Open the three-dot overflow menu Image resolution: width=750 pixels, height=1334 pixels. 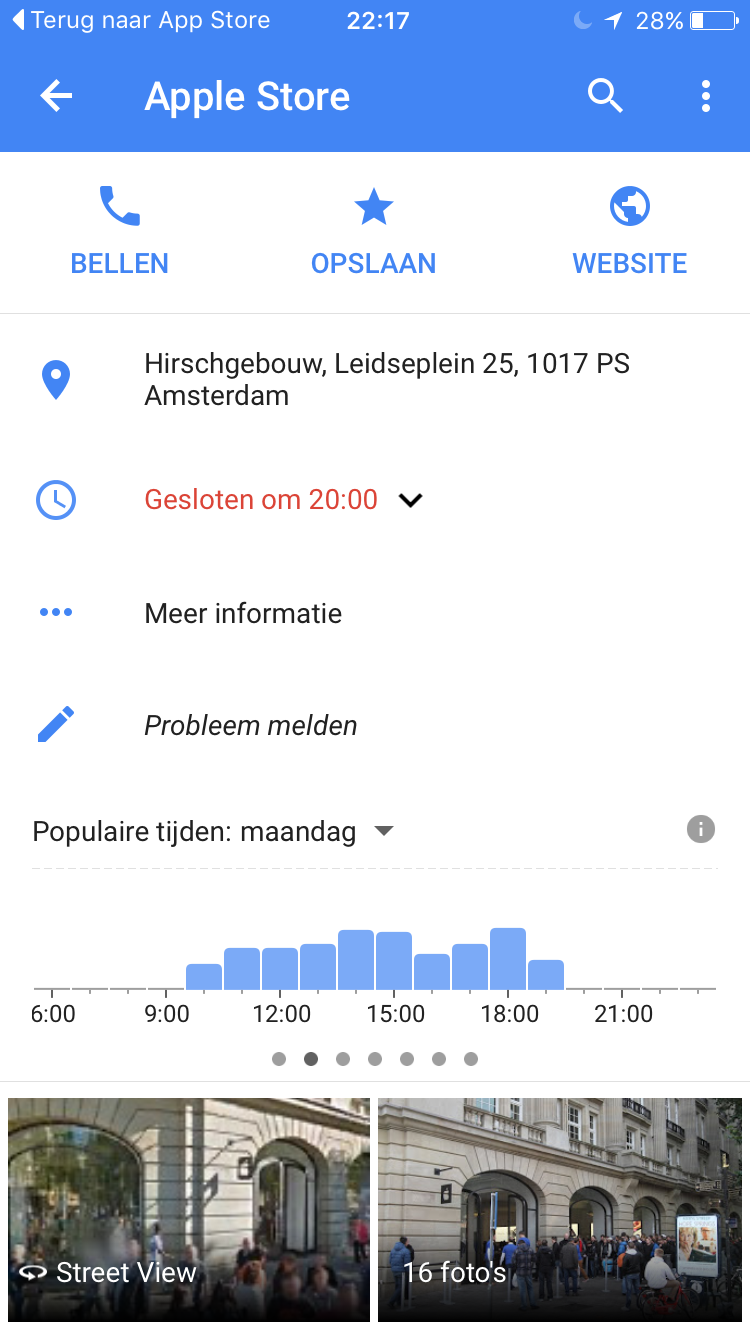(706, 96)
